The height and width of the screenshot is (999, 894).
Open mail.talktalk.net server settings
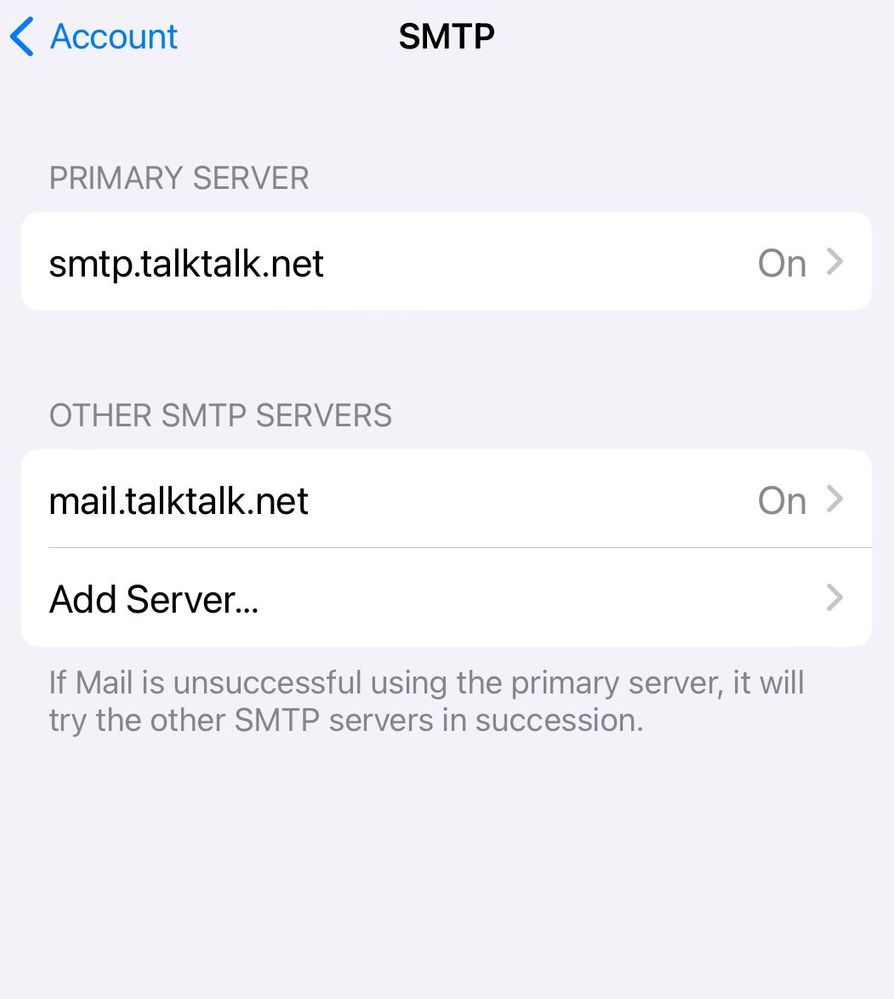445,500
